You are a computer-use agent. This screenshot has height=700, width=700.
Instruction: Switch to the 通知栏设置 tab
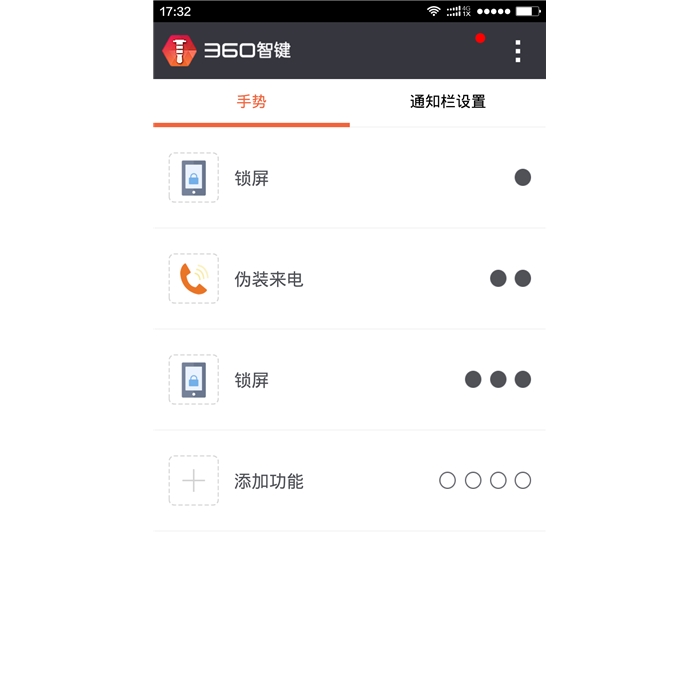tap(447, 102)
